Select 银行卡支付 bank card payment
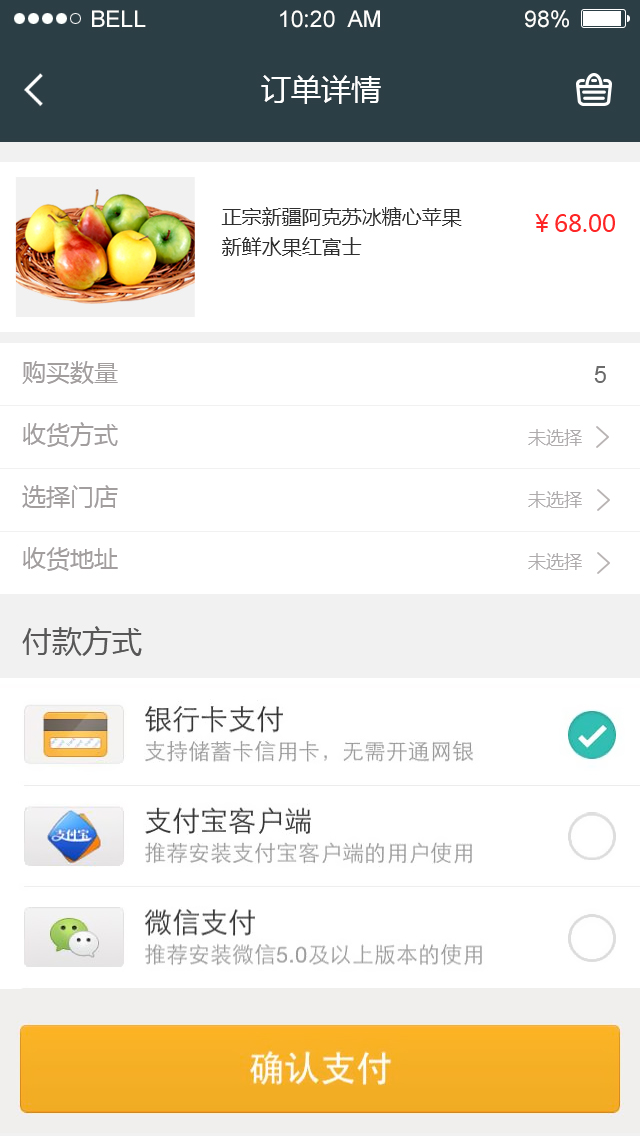Screen dimensions: 640x1136 (x=591, y=735)
